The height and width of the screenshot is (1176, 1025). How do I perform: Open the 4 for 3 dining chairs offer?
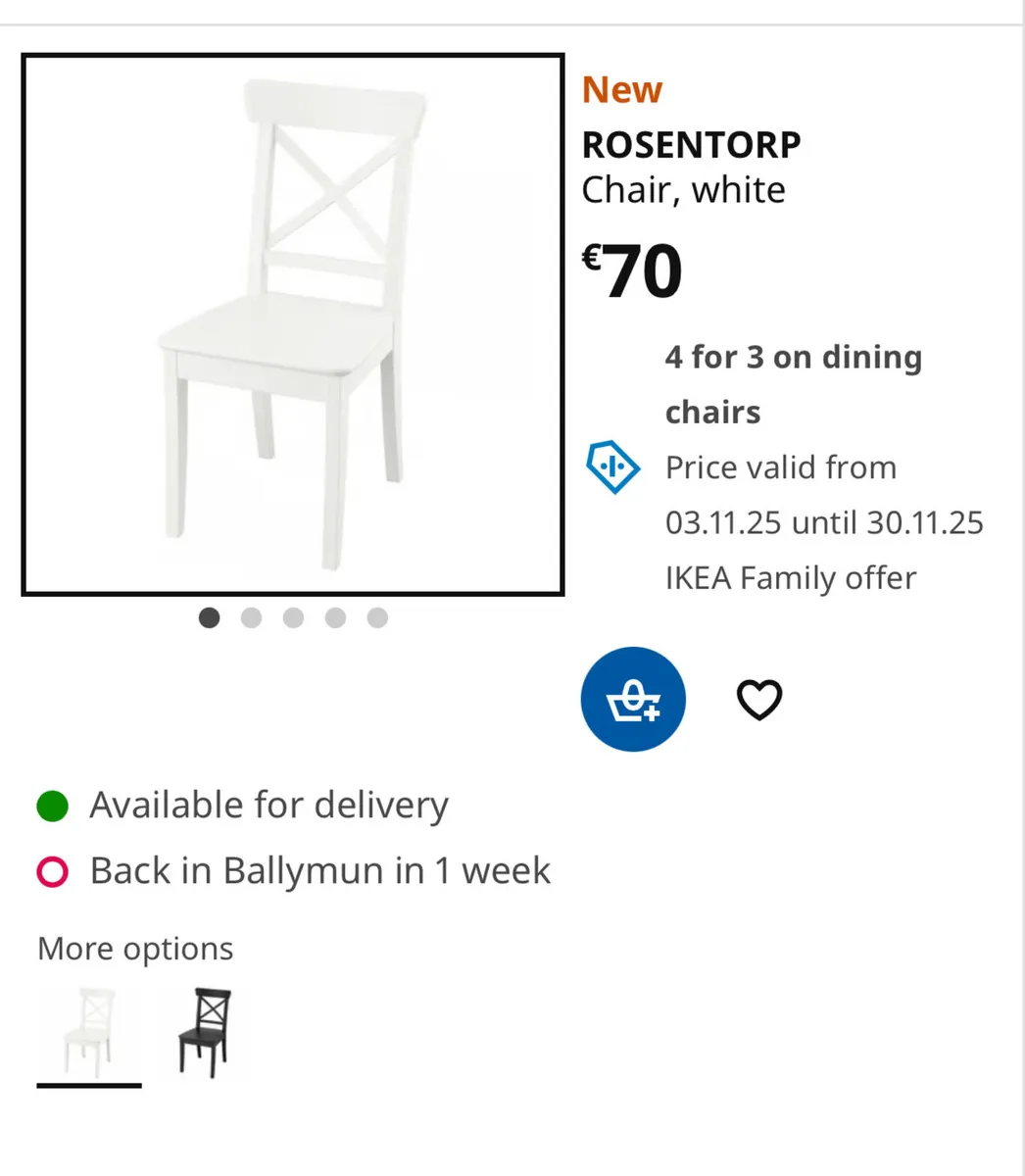pyautogui.click(x=793, y=384)
